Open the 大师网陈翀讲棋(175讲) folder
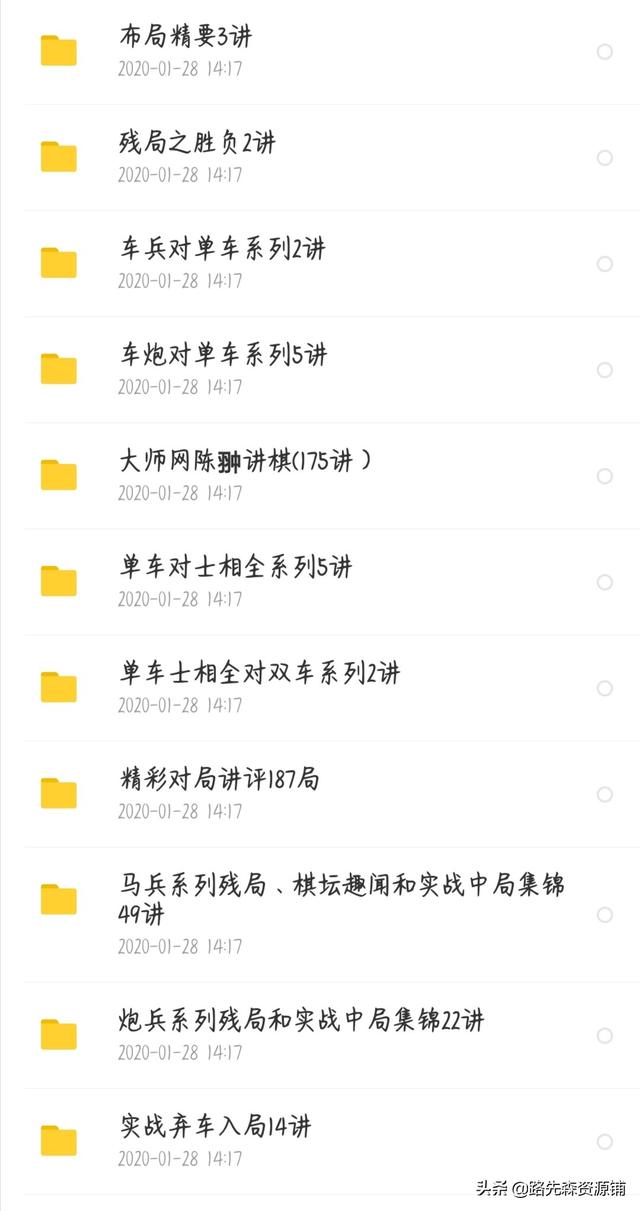Screen dimensions: 640x1211 pos(320,476)
